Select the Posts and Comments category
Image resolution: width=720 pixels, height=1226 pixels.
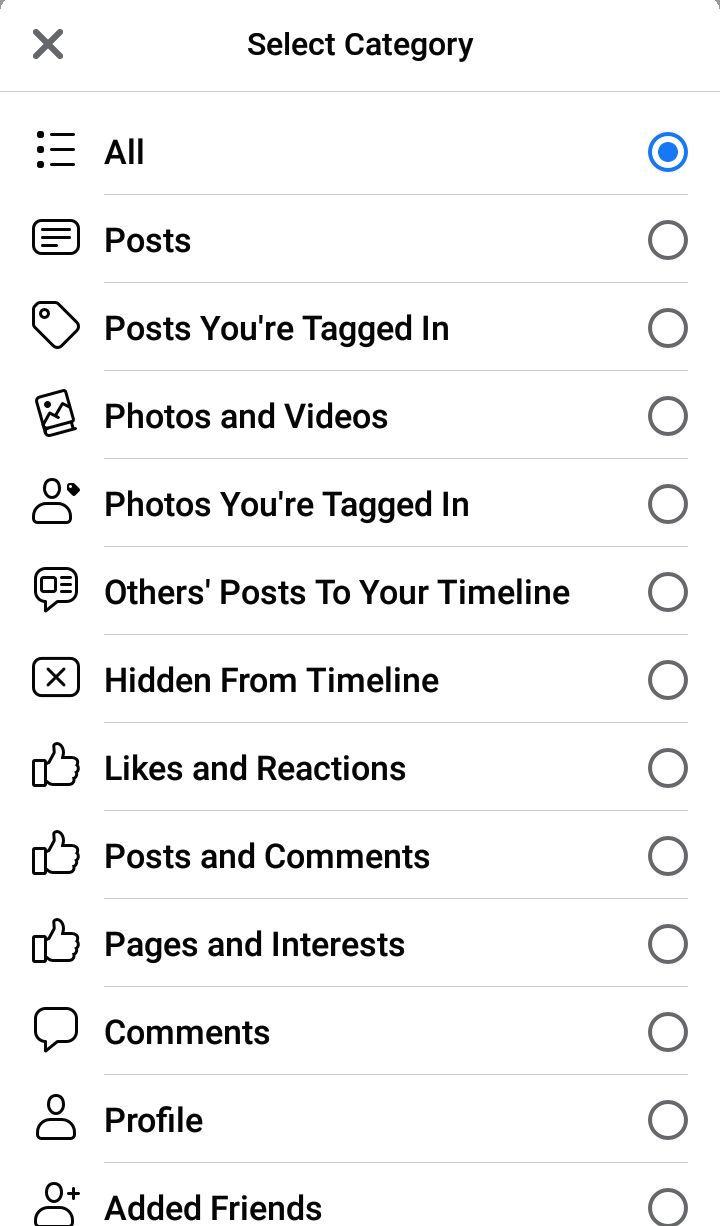click(667, 857)
